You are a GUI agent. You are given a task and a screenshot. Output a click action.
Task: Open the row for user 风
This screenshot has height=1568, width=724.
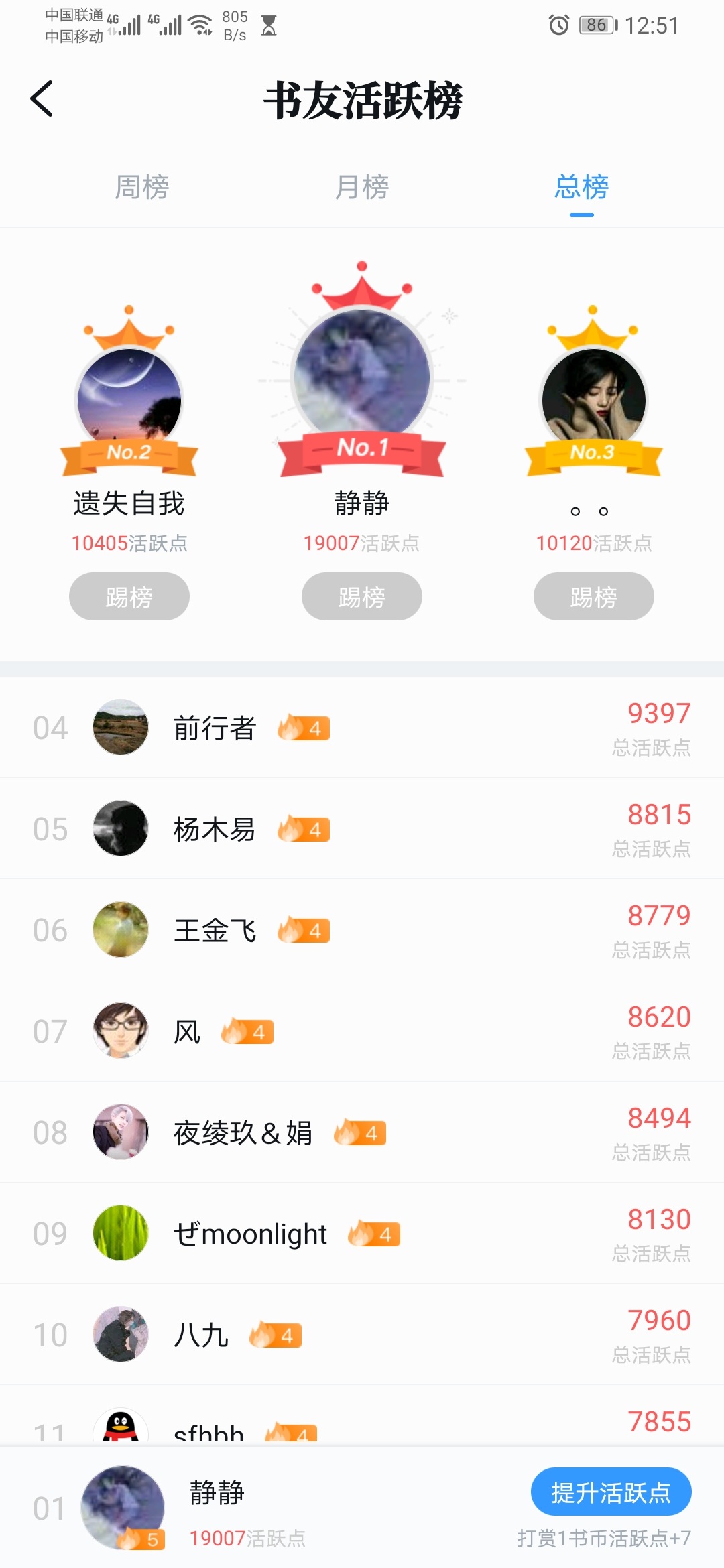click(362, 1031)
